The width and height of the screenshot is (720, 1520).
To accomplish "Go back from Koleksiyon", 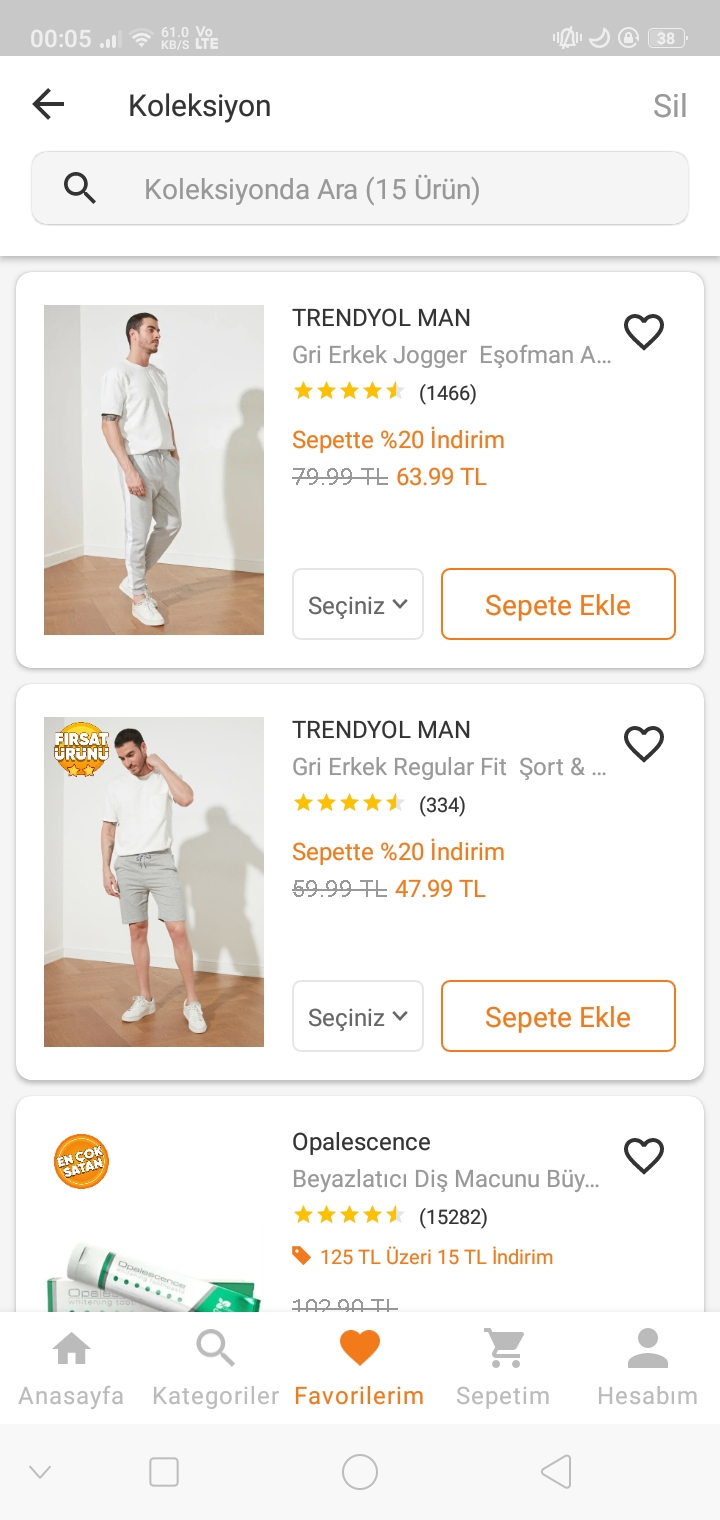I will pos(48,104).
